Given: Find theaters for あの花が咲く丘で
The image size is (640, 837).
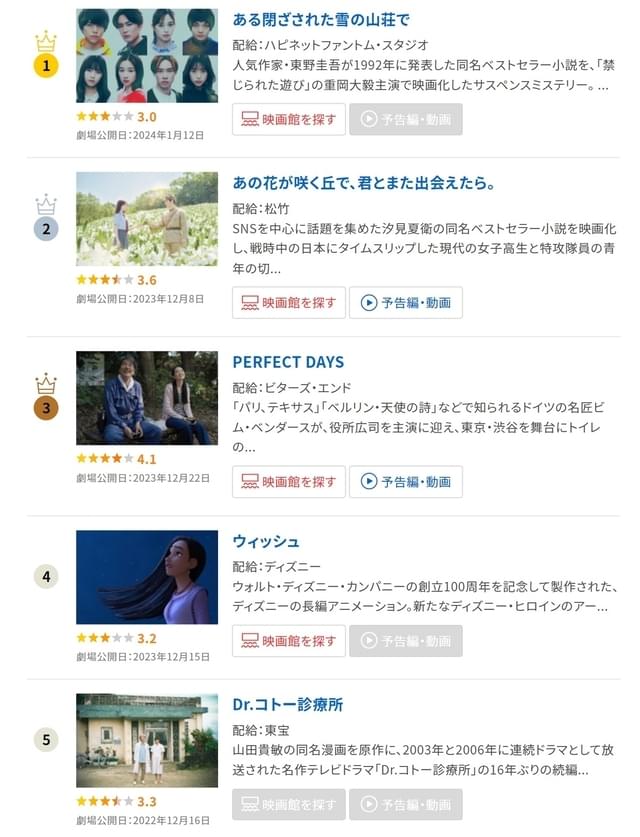Looking at the screenshot, I should (289, 302).
